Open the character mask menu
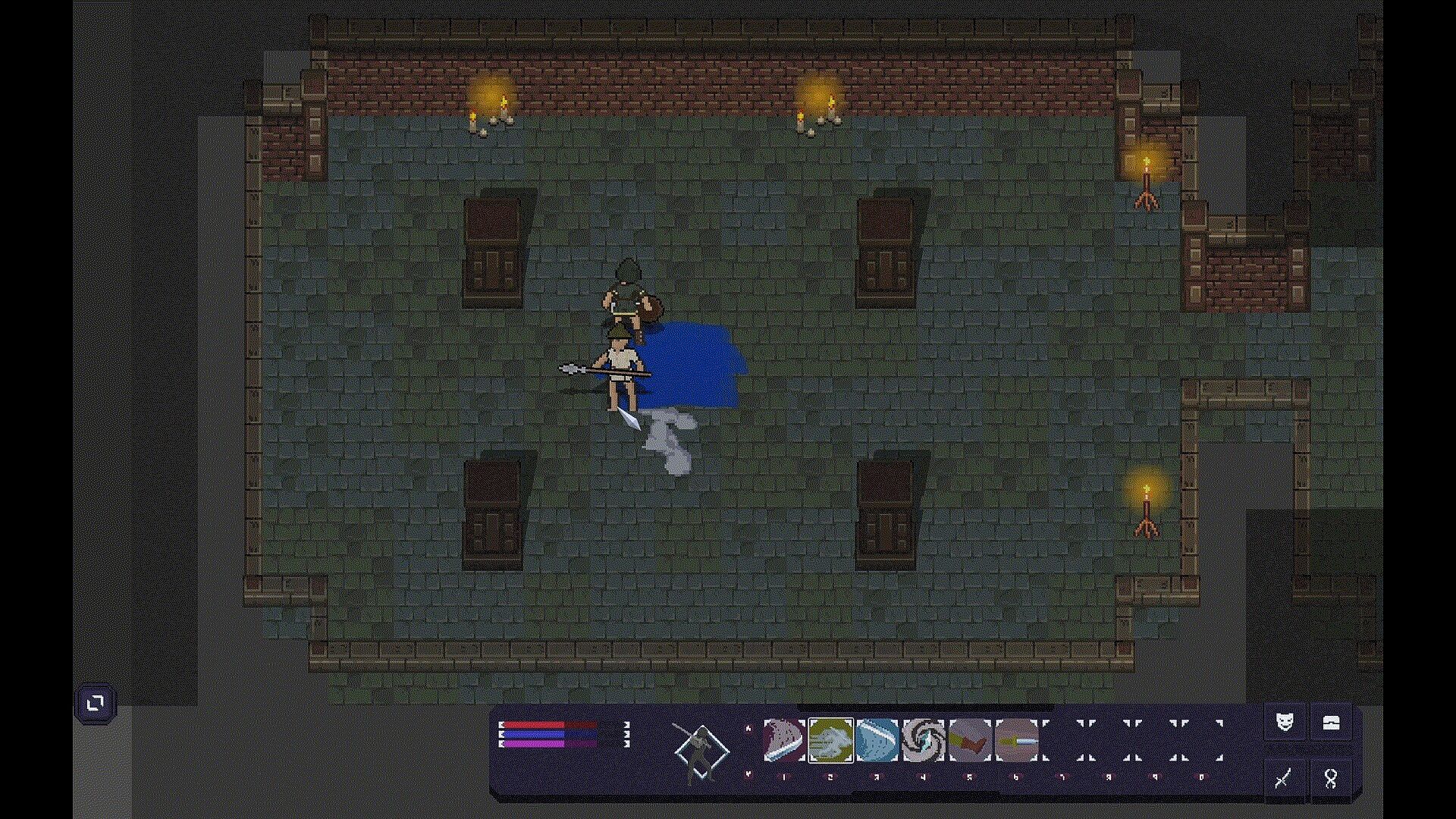 [1284, 722]
